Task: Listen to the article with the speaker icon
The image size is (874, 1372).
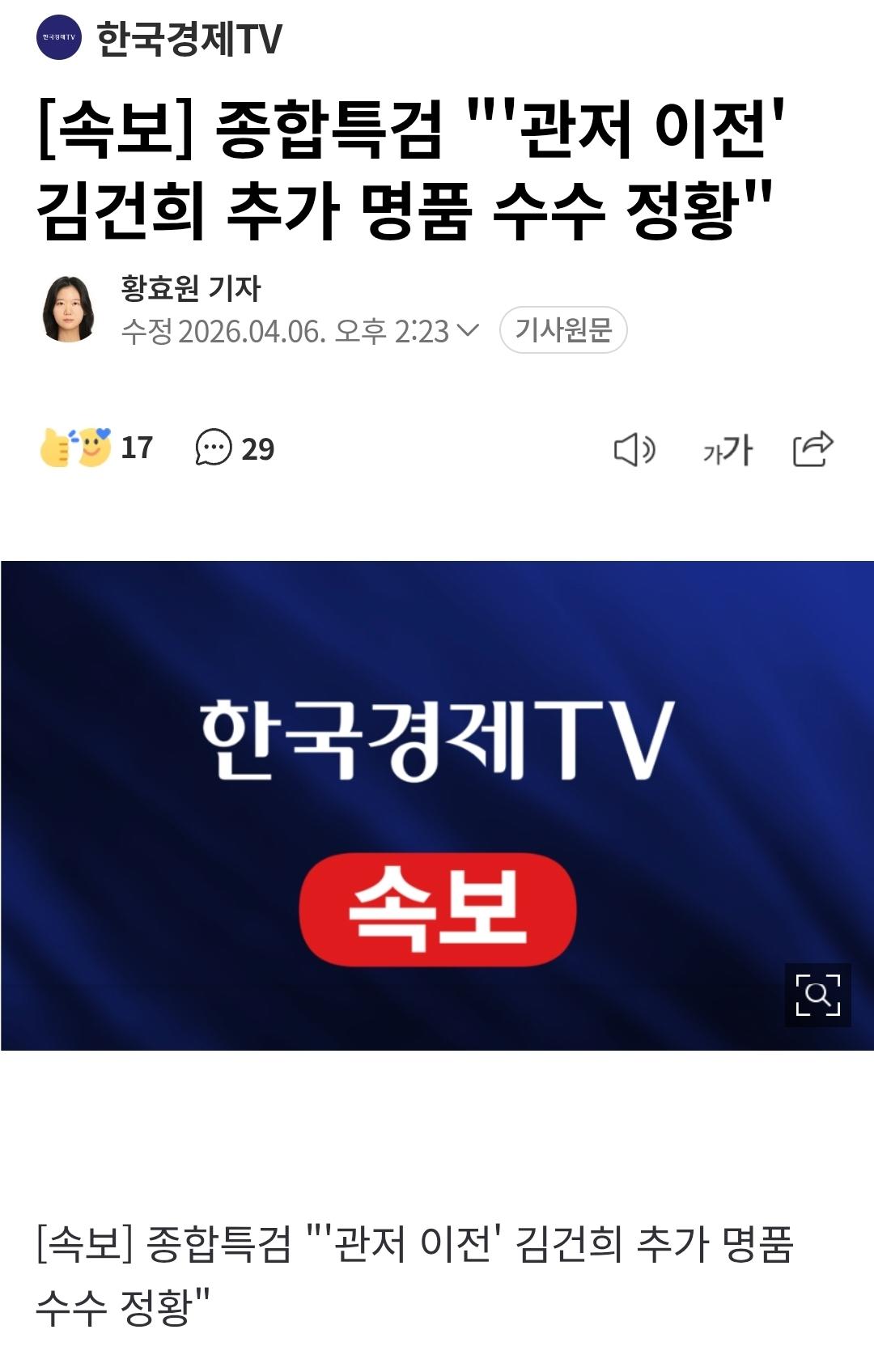Action: tap(634, 449)
